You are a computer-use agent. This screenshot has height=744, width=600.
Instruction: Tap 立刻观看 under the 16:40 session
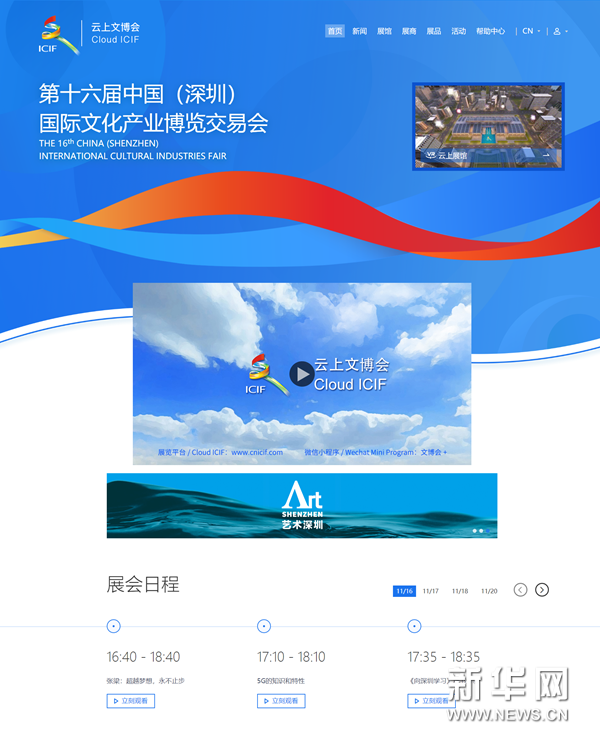(131, 701)
